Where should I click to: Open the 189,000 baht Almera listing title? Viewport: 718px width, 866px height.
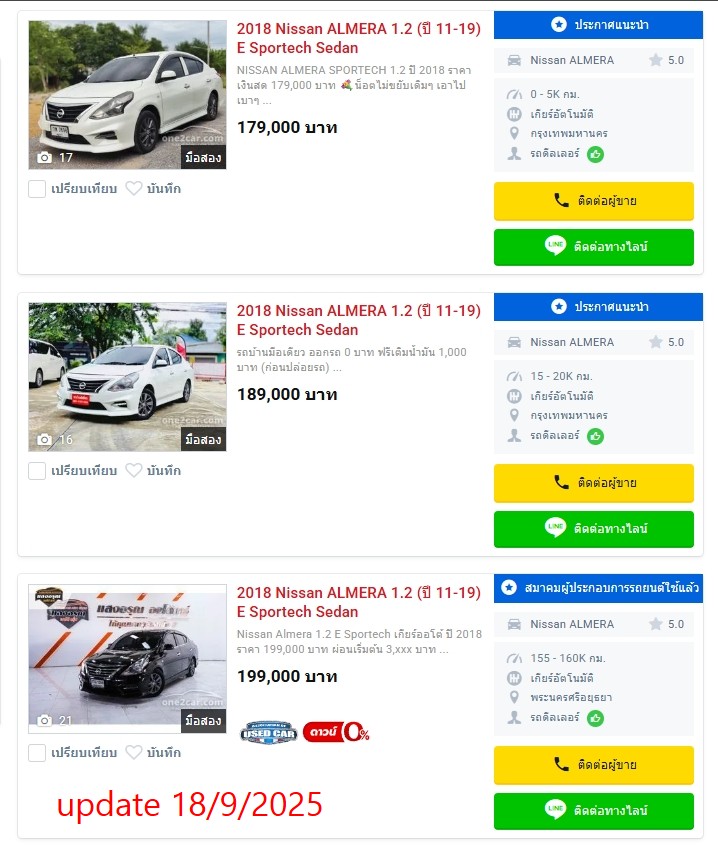(x=358, y=320)
